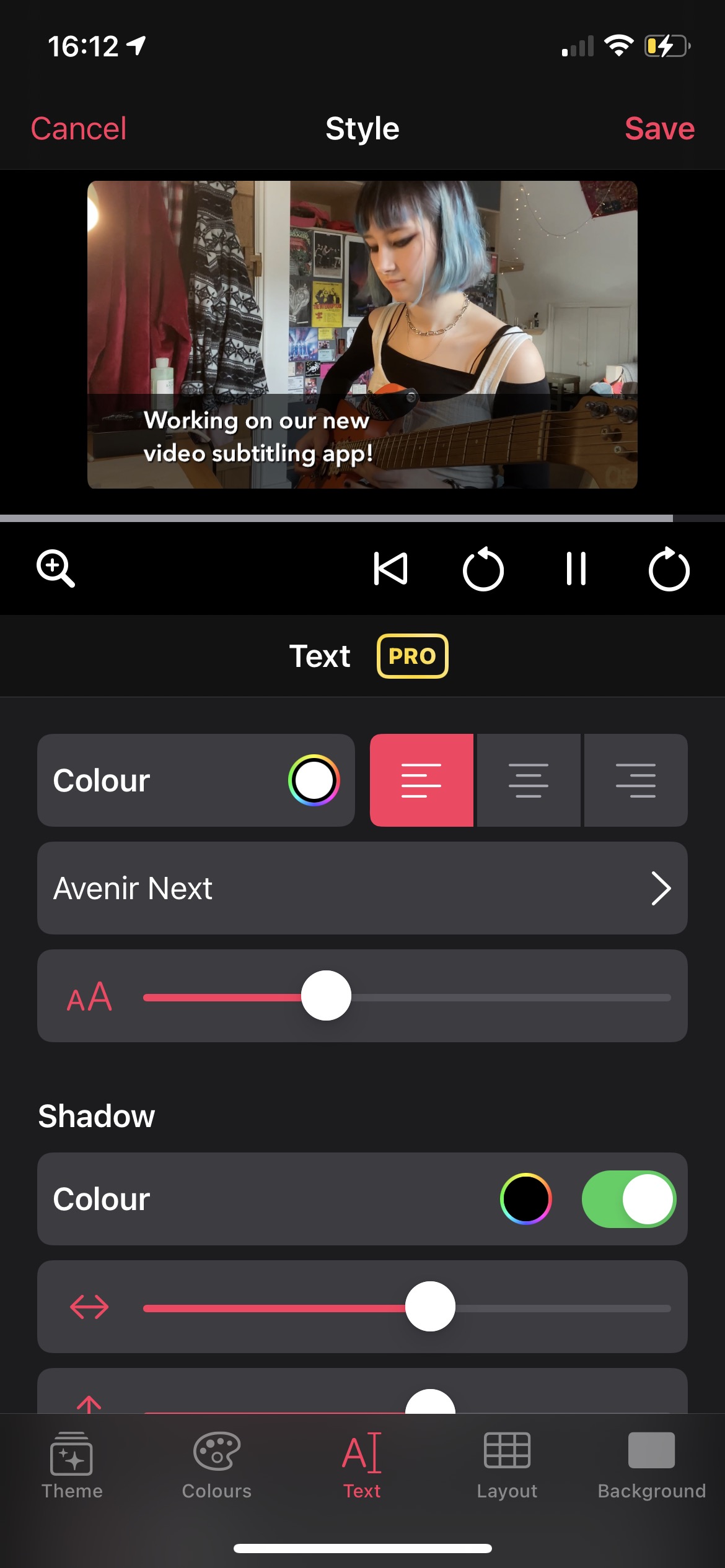Select center text alignment
The image size is (725, 1568).
pos(529,780)
